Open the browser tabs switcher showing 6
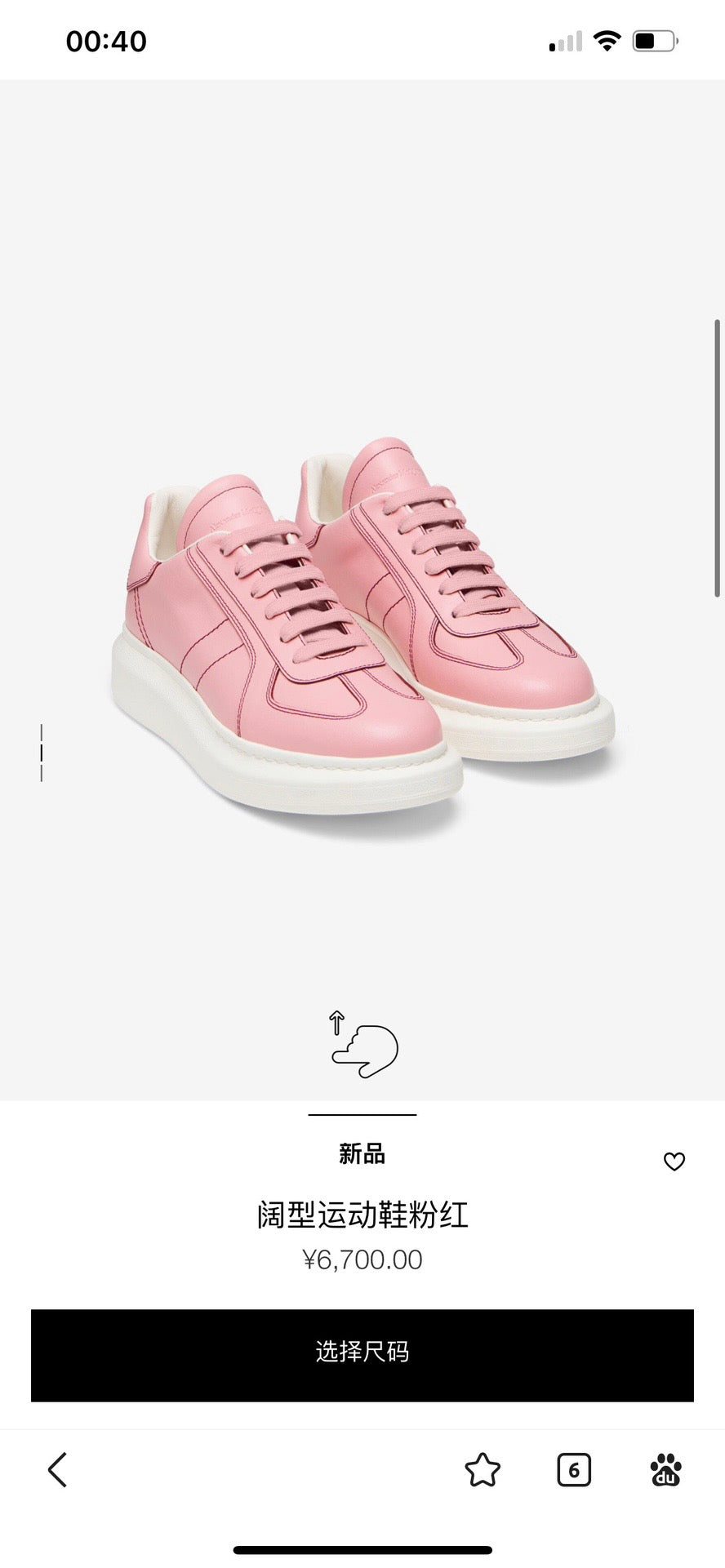 pyautogui.click(x=573, y=1470)
